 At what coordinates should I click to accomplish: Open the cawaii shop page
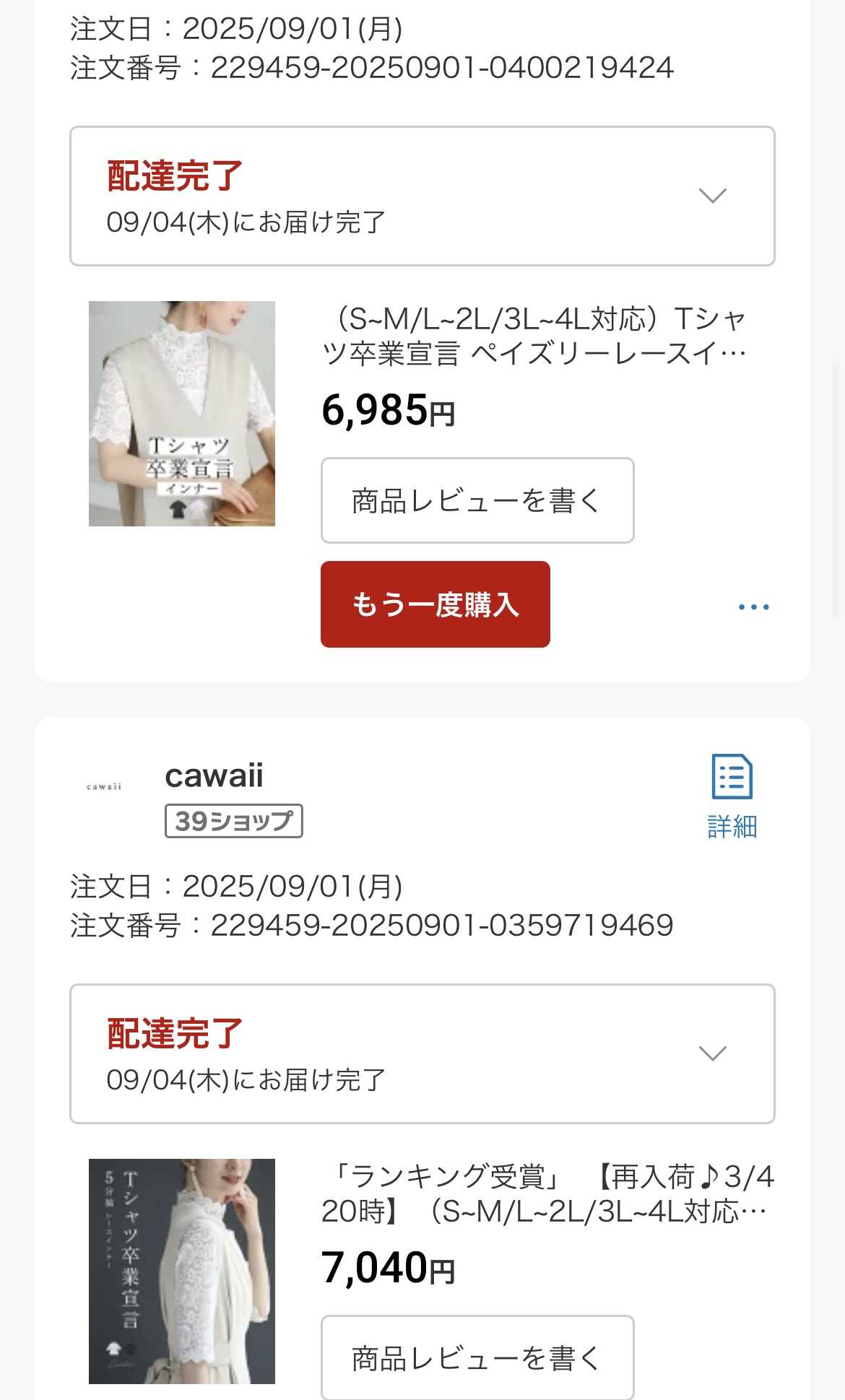point(214,776)
